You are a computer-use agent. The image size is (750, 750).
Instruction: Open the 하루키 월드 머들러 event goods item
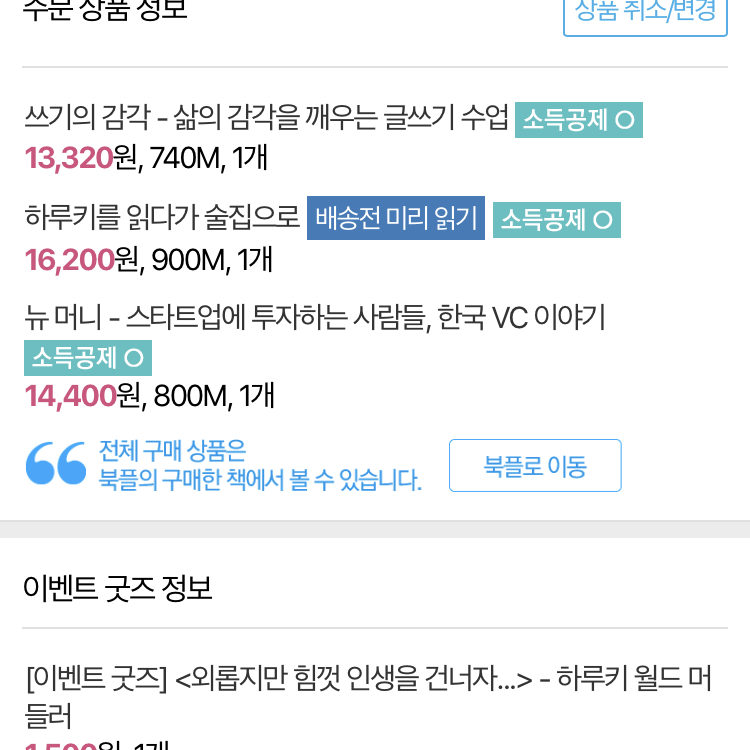coord(368,696)
